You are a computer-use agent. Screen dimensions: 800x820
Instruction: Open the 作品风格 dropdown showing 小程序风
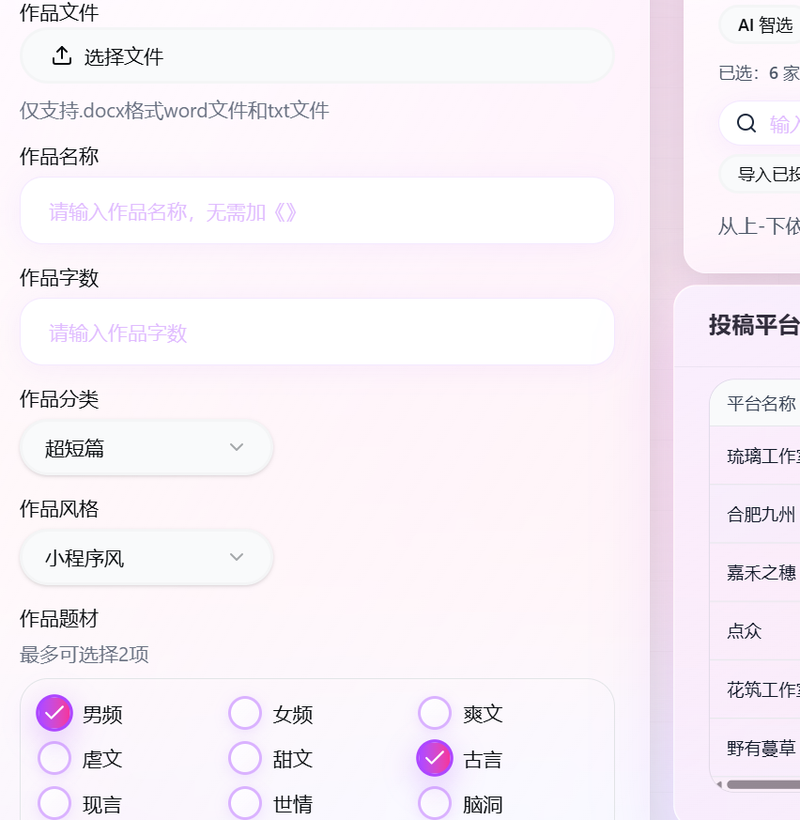coord(146,558)
